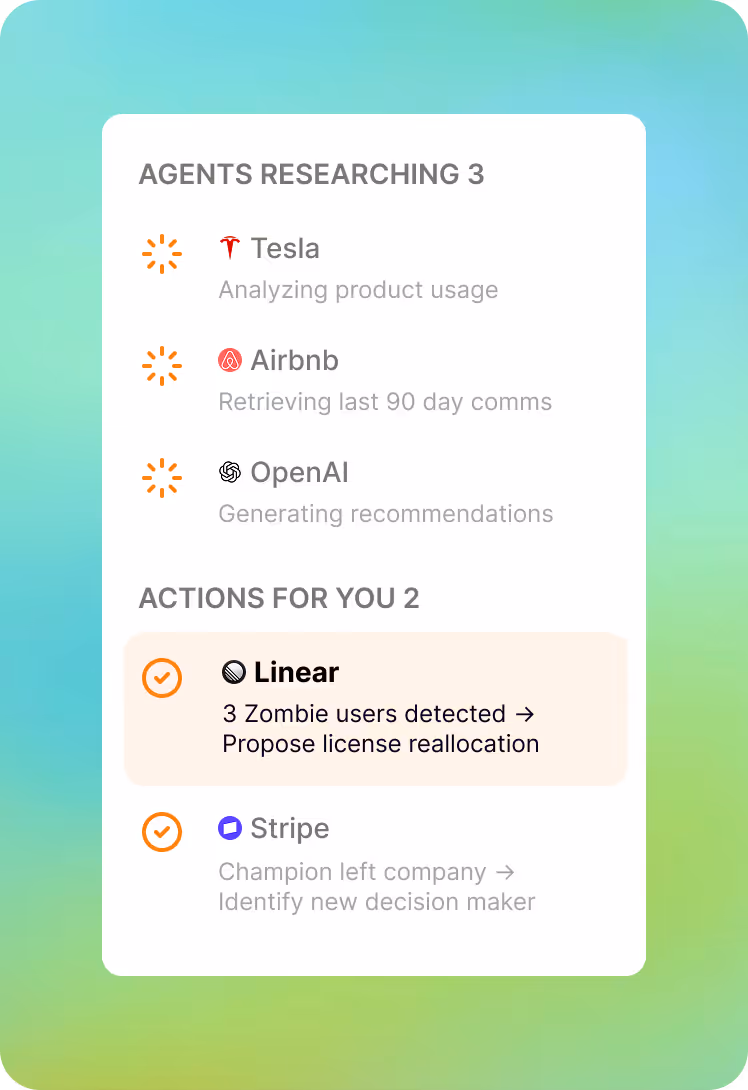Image resolution: width=748 pixels, height=1090 pixels.
Task: Switch to the ACTIONS FOR YOU section
Action: (x=278, y=598)
